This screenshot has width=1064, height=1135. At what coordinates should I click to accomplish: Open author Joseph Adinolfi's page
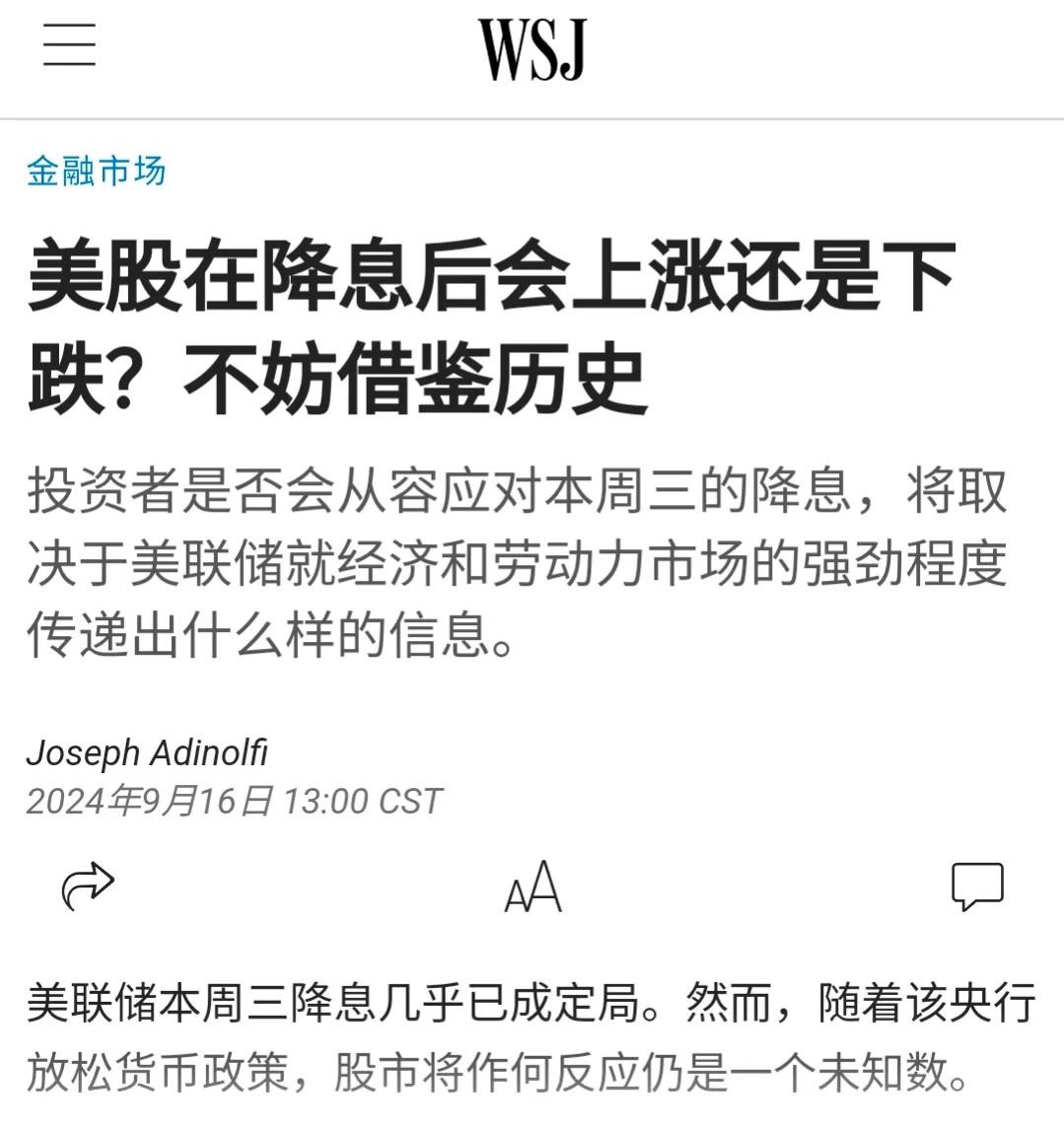pyautogui.click(x=147, y=752)
